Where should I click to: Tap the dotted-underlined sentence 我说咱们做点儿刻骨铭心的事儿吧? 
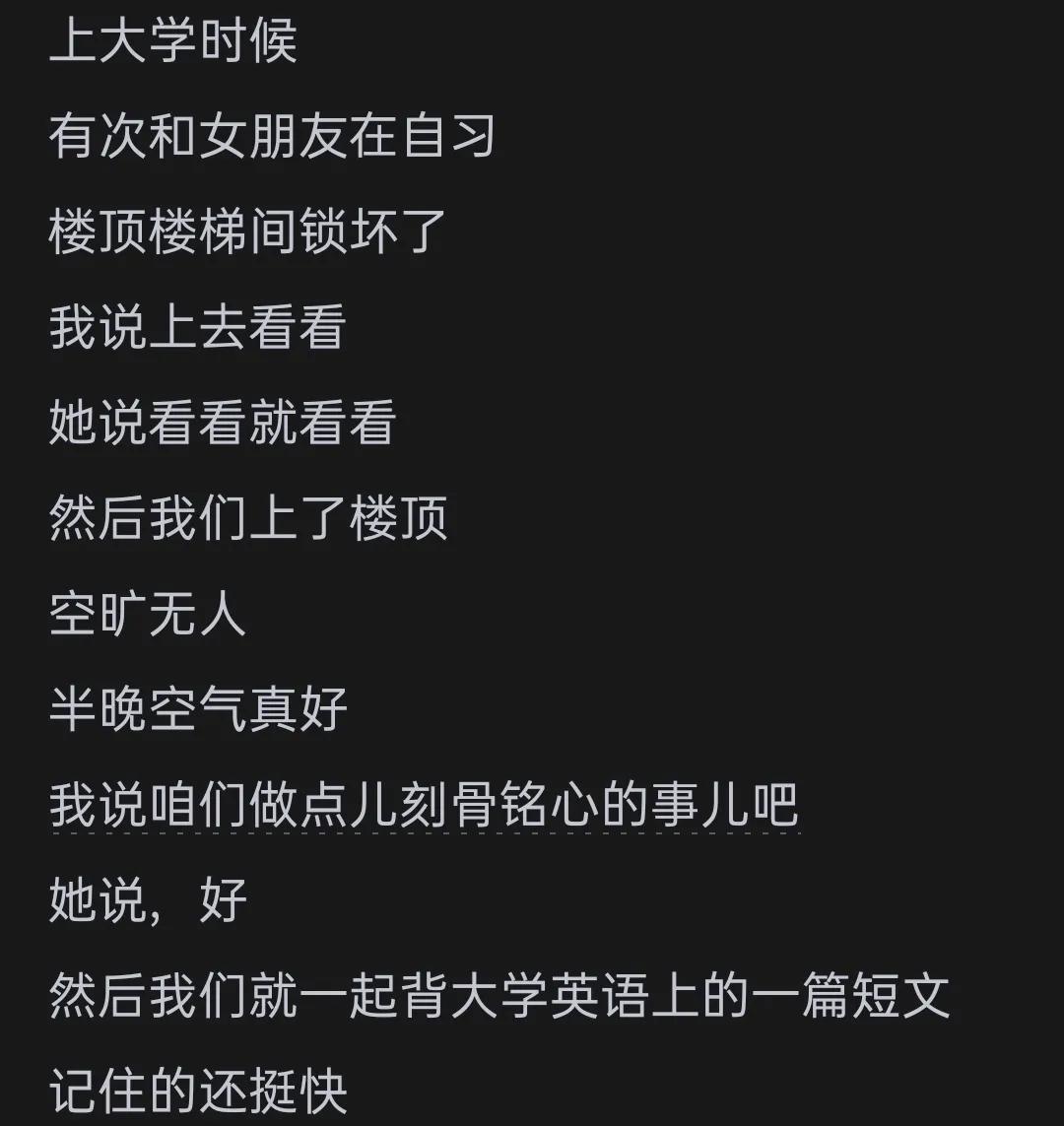click(424, 805)
